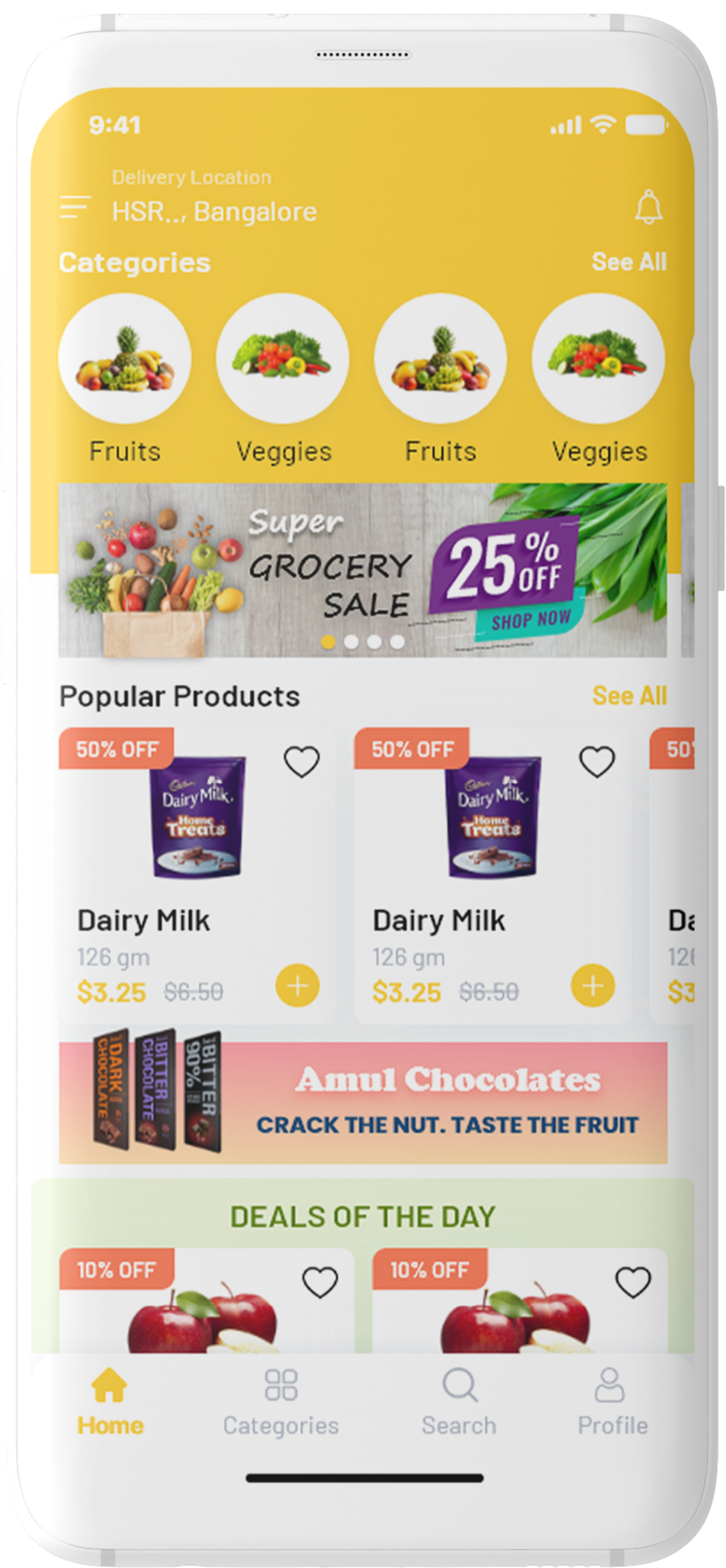See all Popular Products
This screenshot has height=1568, width=726.
[629, 696]
